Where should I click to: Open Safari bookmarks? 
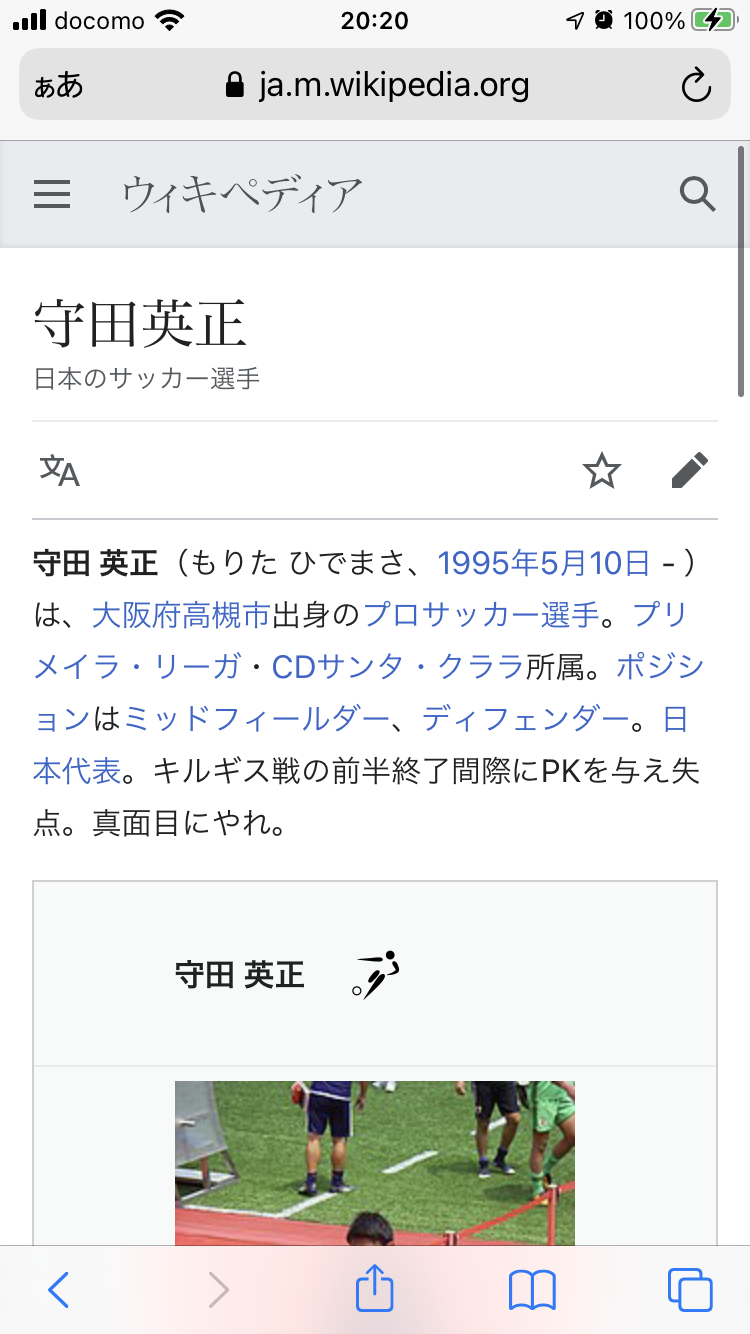(532, 1290)
